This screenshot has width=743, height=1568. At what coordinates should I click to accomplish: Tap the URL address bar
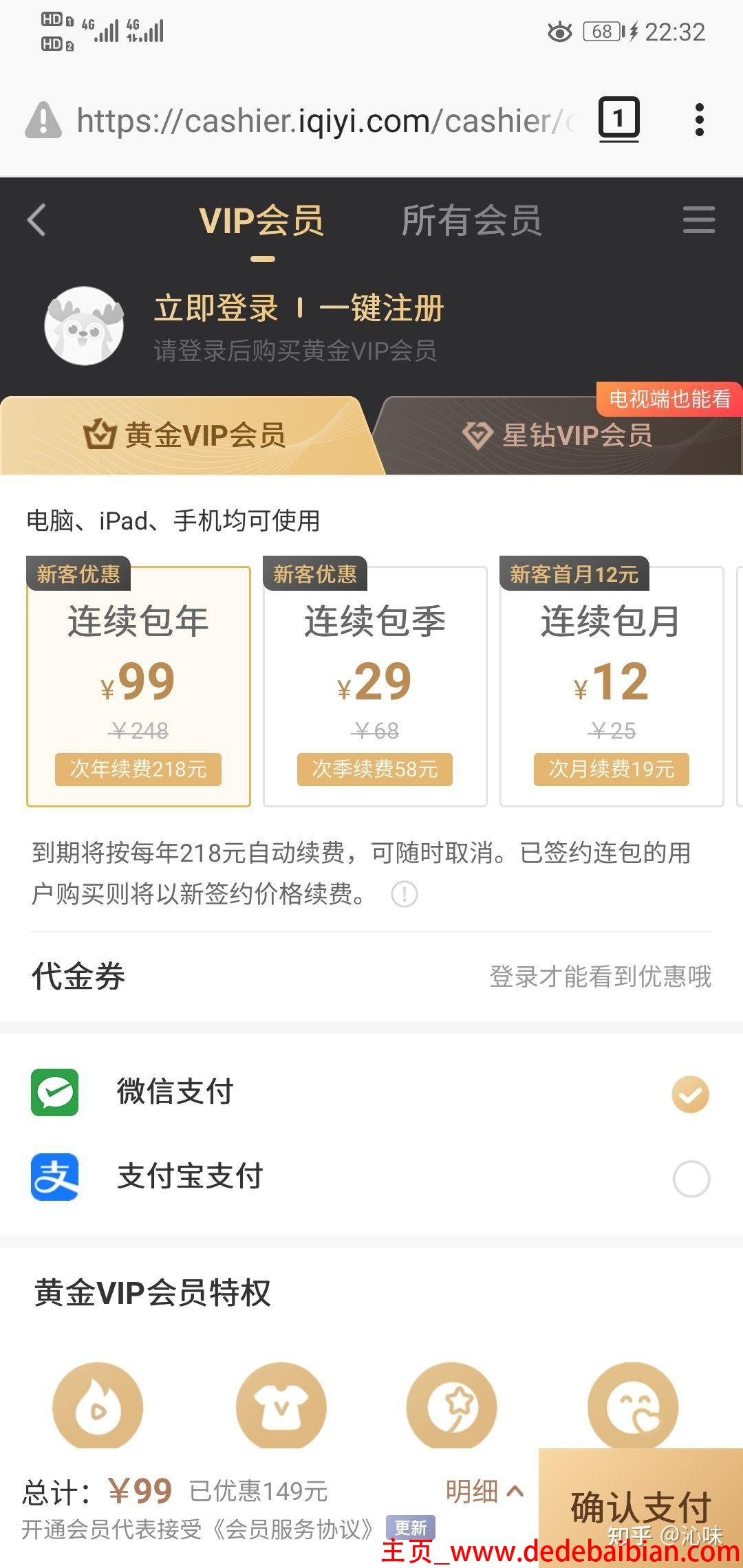click(323, 121)
